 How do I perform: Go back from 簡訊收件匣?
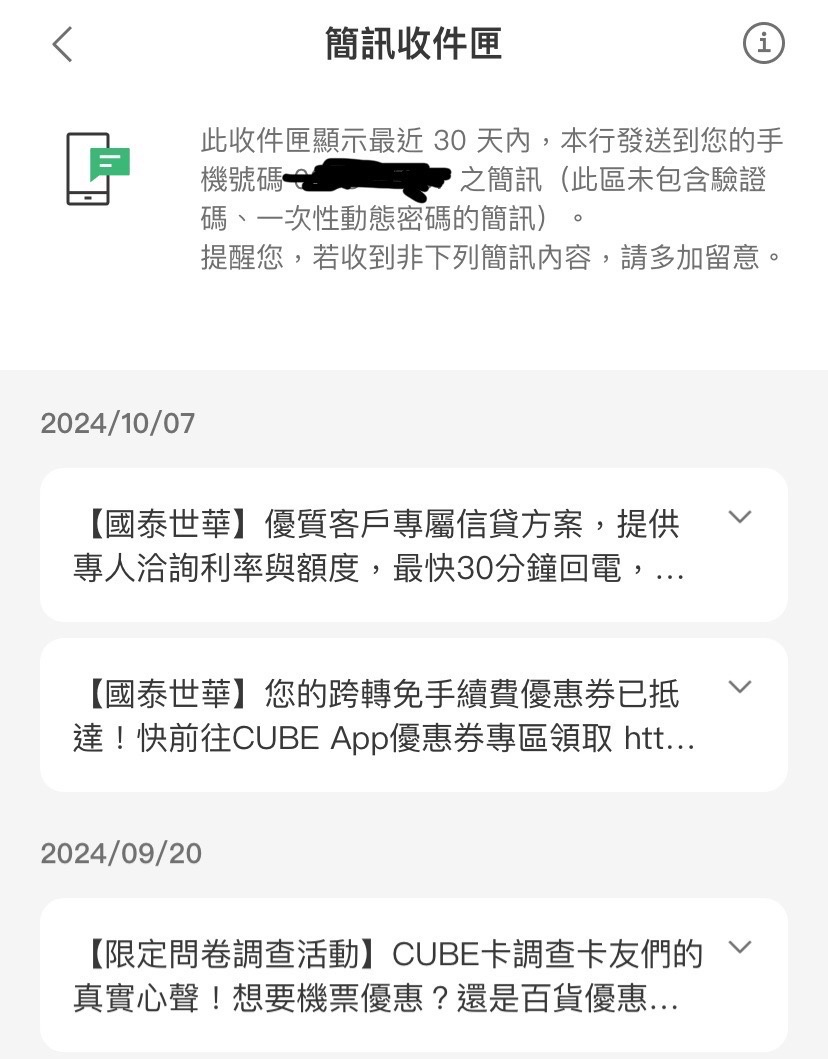[62, 44]
